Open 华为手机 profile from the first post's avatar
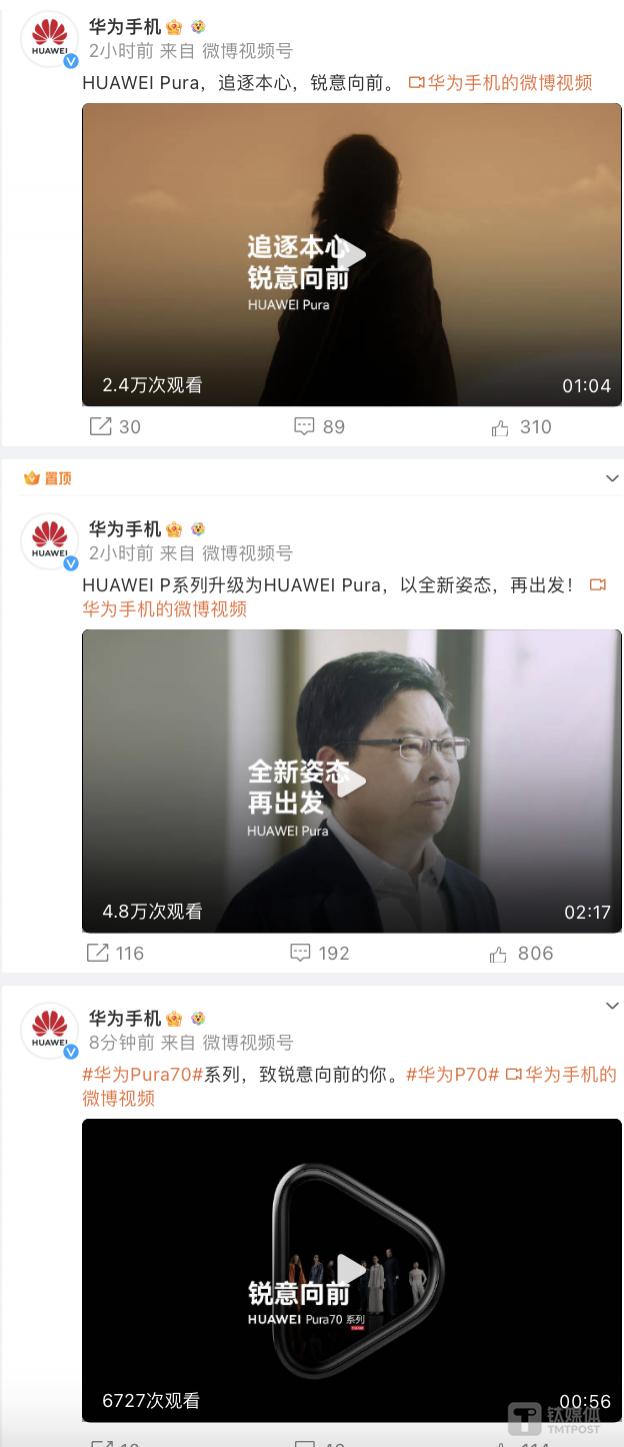 pyautogui.click(x=49, y=39)
